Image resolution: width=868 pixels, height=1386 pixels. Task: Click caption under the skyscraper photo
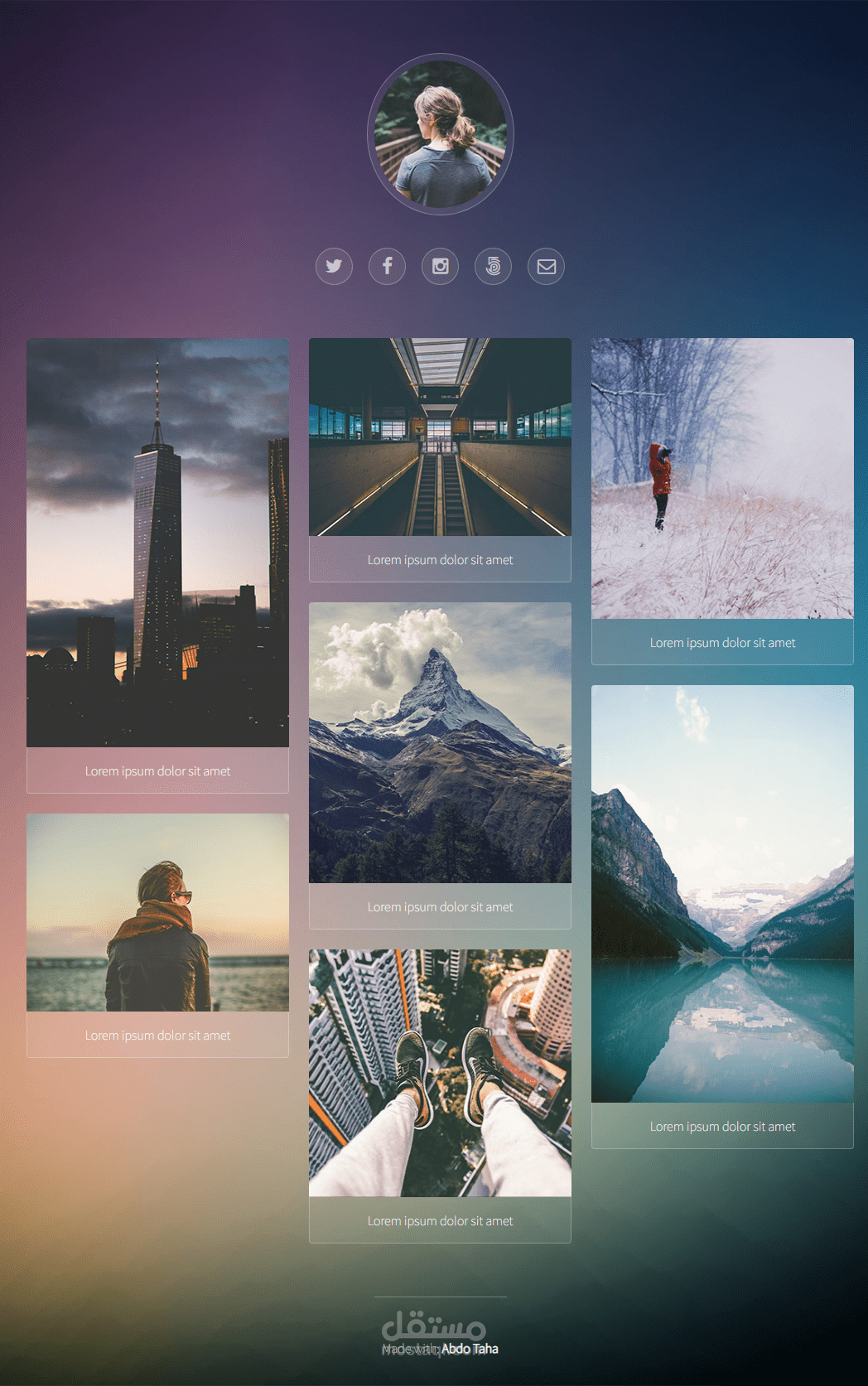157,770
